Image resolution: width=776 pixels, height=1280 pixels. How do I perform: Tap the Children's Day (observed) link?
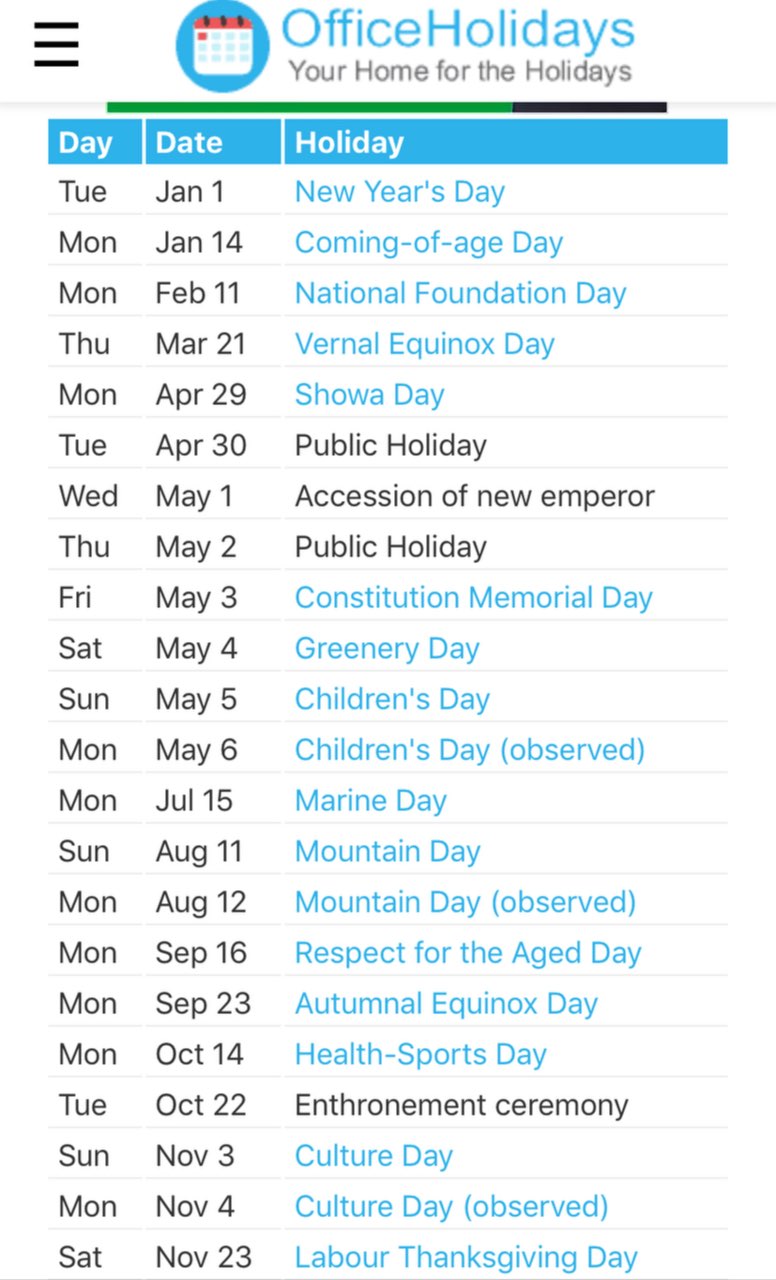pos(469,750)
